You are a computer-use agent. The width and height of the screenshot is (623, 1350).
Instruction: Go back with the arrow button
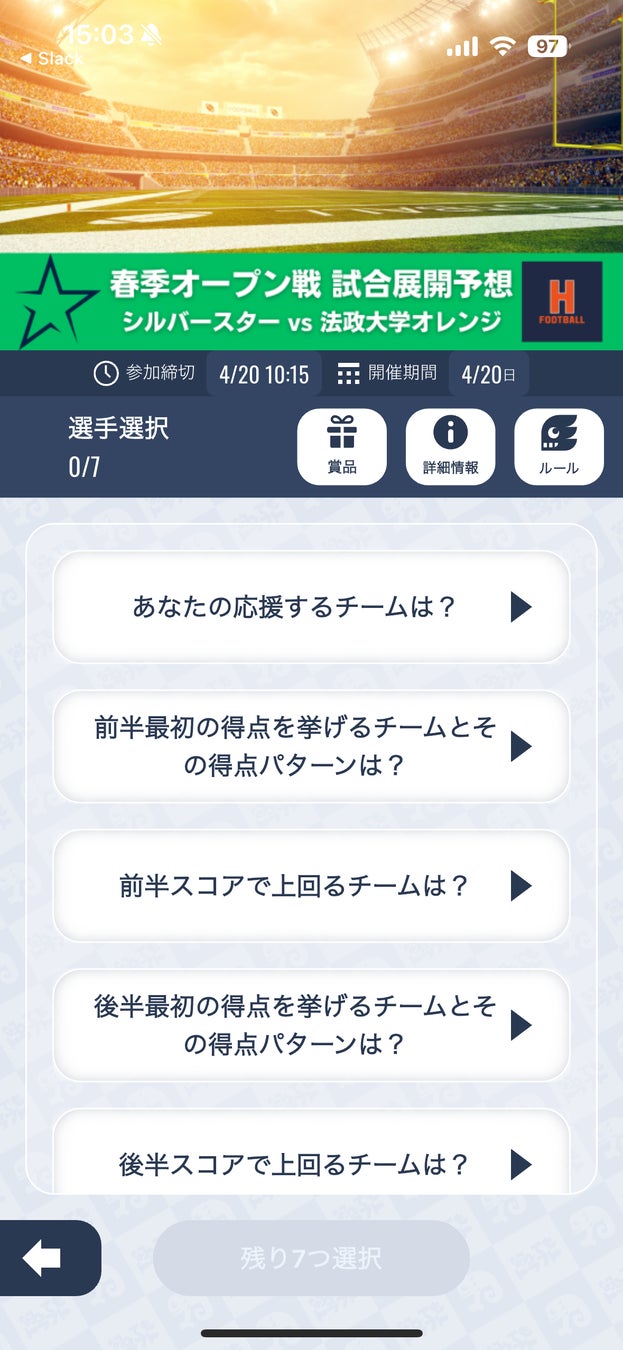[x=44, y=1258]
